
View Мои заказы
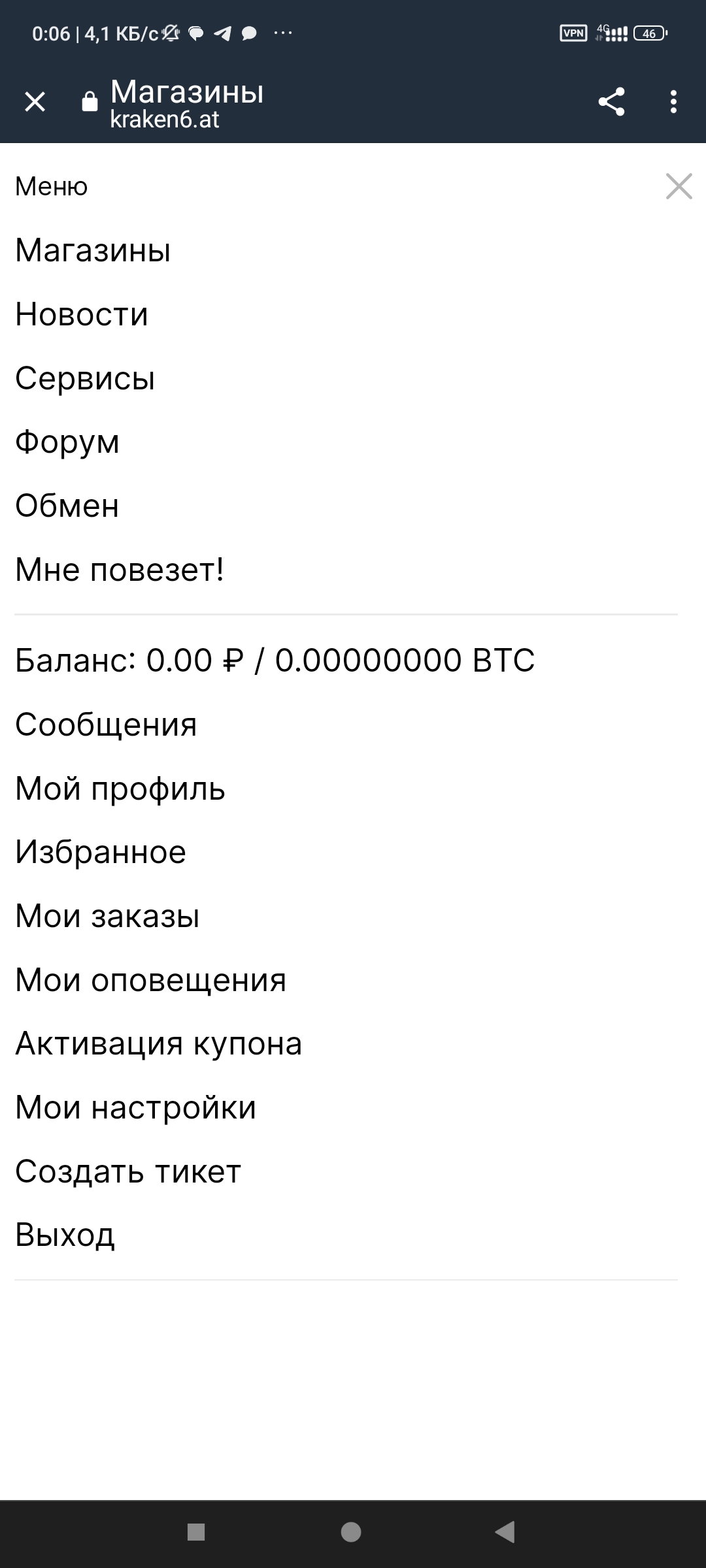107,916
